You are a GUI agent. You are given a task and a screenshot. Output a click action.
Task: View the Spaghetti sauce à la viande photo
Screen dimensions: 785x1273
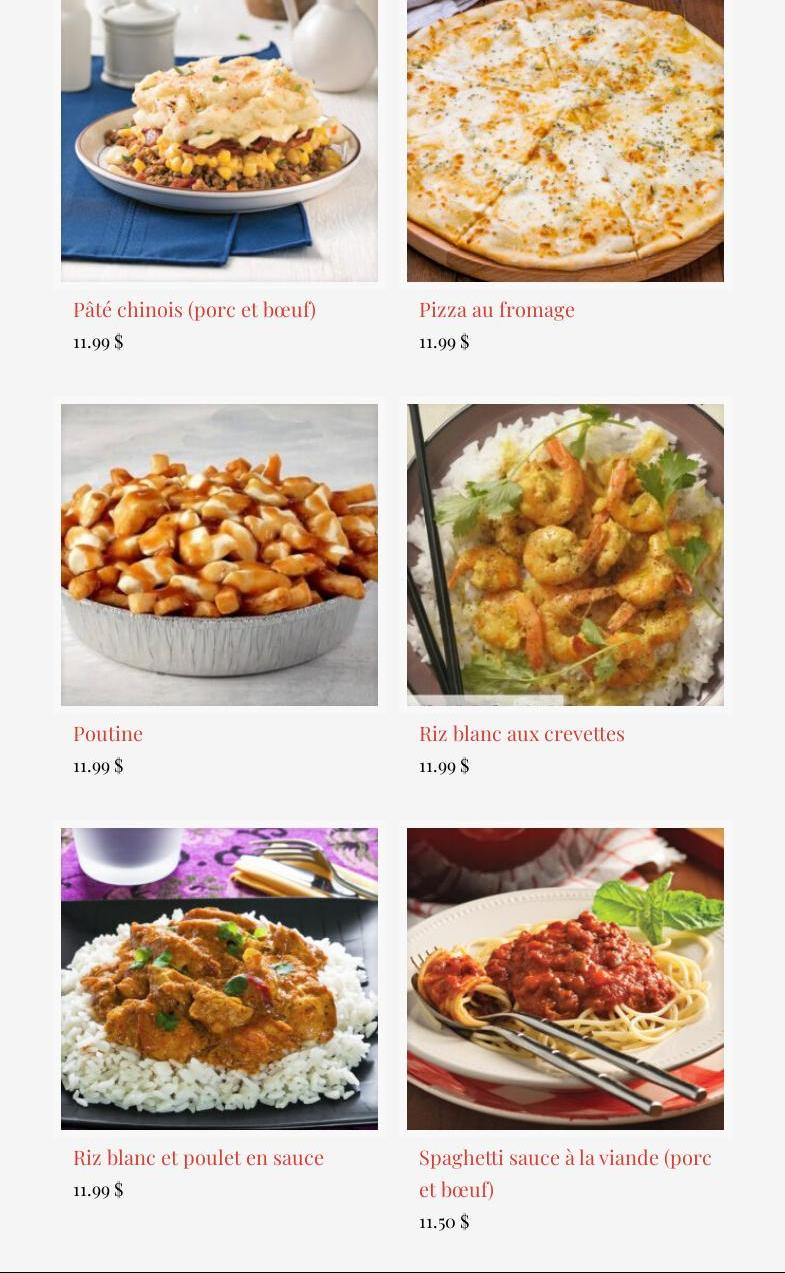pos(565,979)
